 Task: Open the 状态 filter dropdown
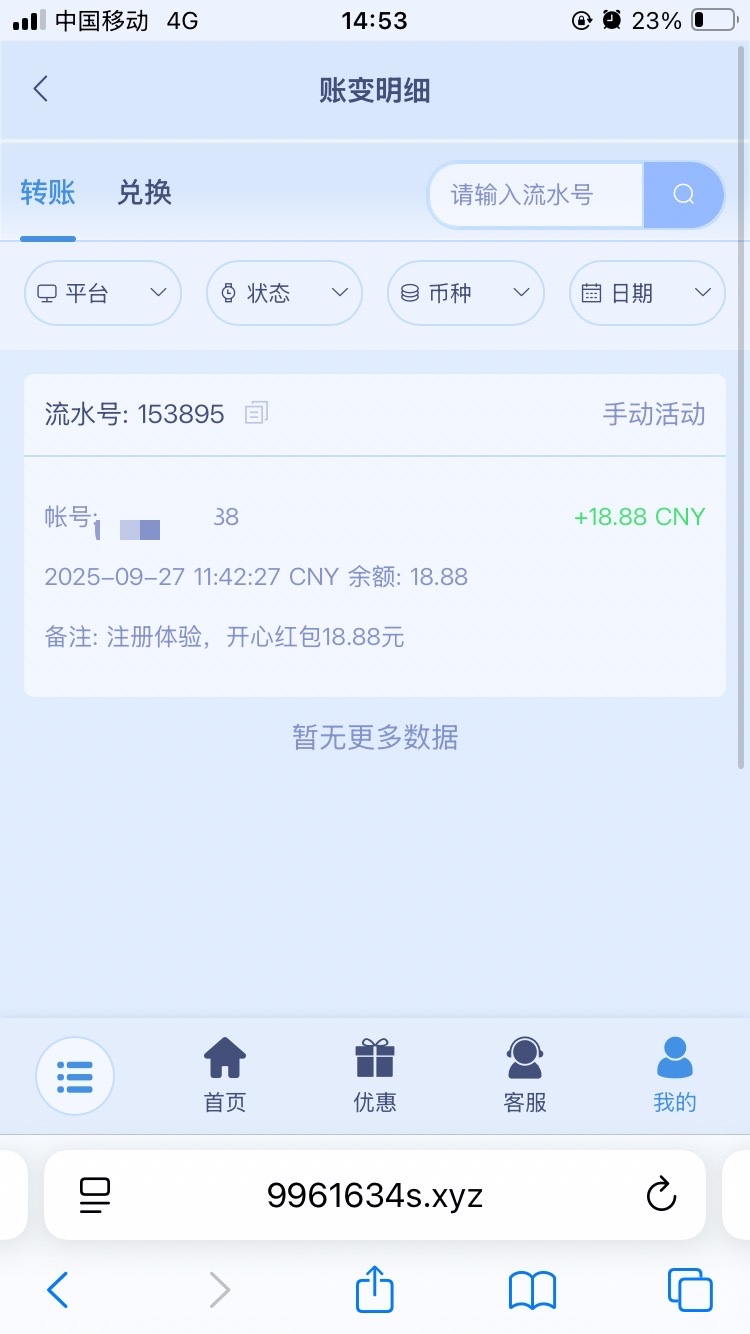click(x=284, y=293)
